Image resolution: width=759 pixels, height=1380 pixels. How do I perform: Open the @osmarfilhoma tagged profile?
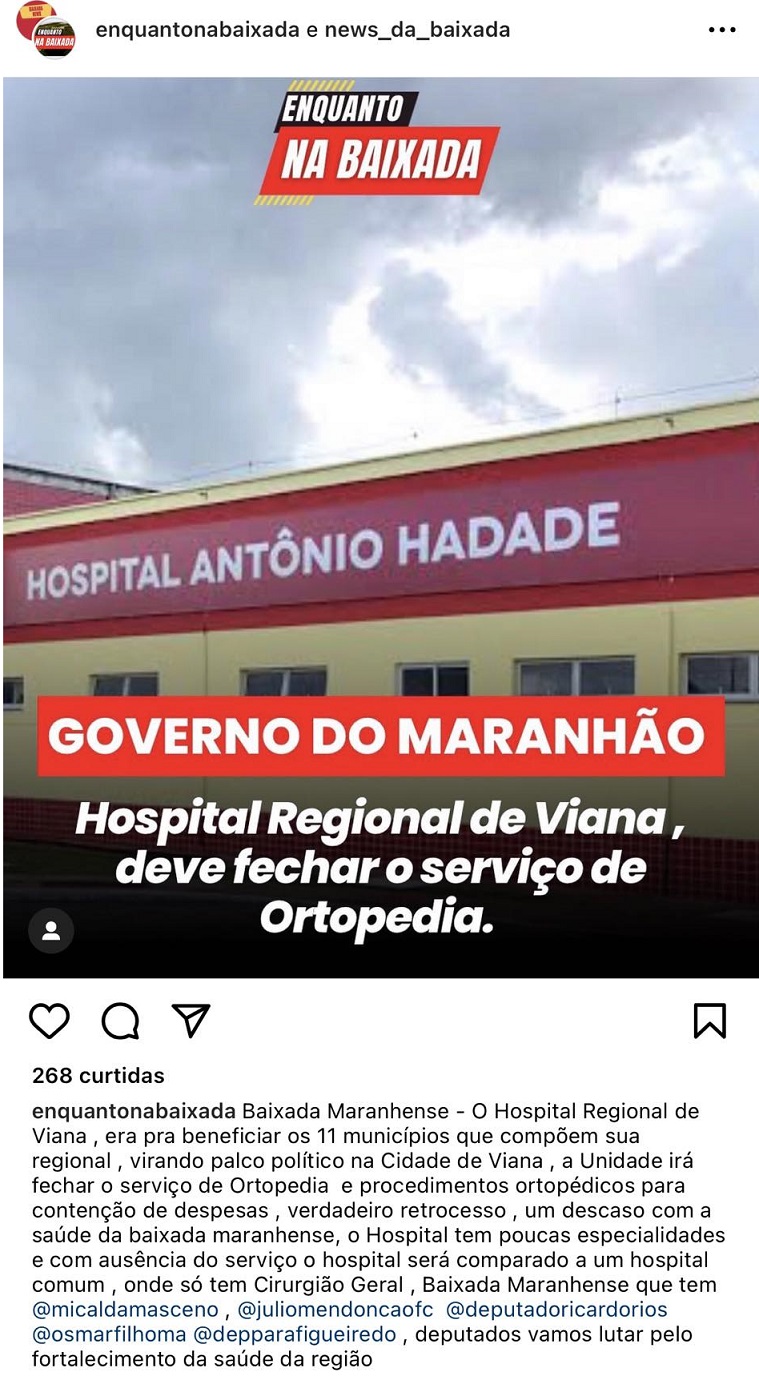click(x=109, y=1334)
